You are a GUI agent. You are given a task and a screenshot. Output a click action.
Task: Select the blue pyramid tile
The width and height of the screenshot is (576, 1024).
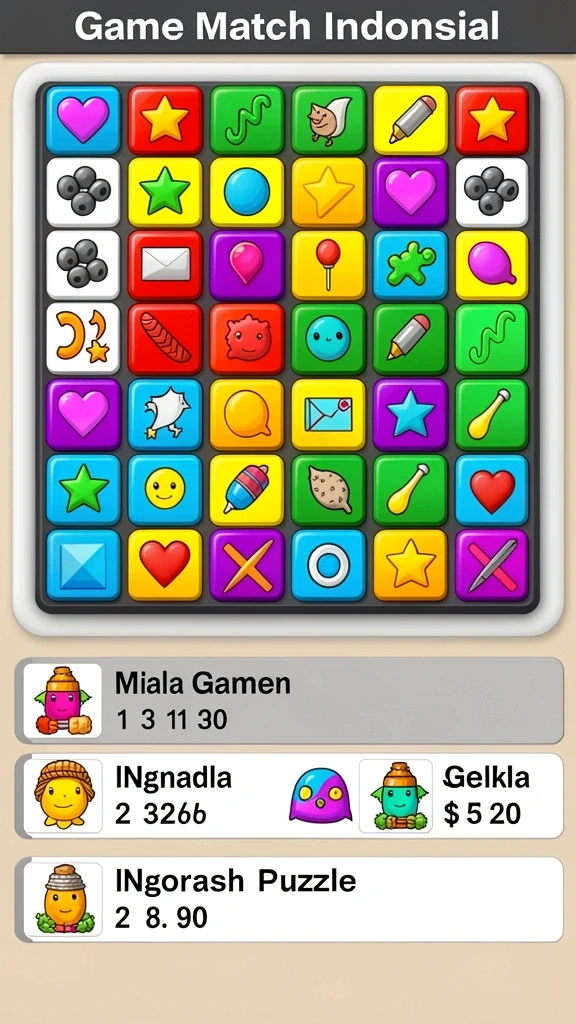coord(83,565)
